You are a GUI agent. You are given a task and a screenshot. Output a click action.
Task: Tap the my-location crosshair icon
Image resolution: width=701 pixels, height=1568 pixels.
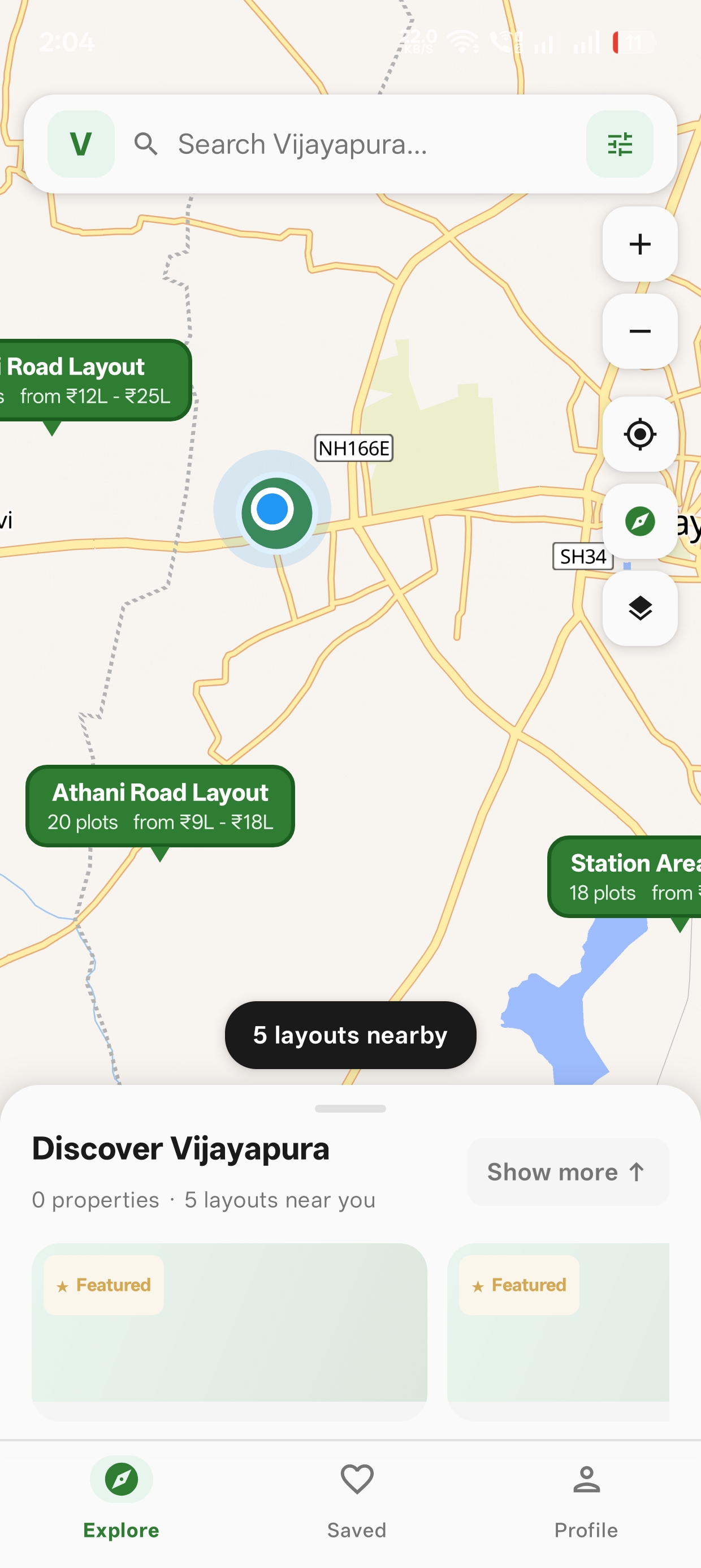click(x=639, y=434)
